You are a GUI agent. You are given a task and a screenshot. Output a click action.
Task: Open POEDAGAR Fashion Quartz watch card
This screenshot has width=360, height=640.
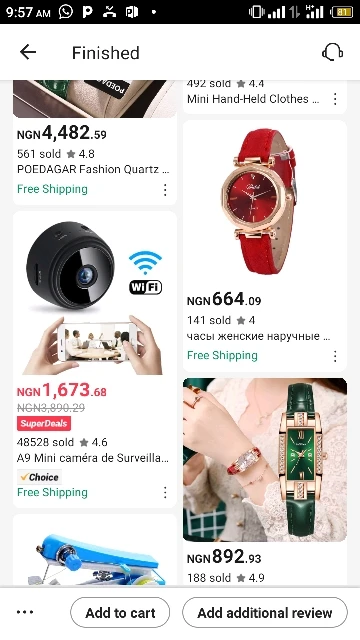[95, 142]
